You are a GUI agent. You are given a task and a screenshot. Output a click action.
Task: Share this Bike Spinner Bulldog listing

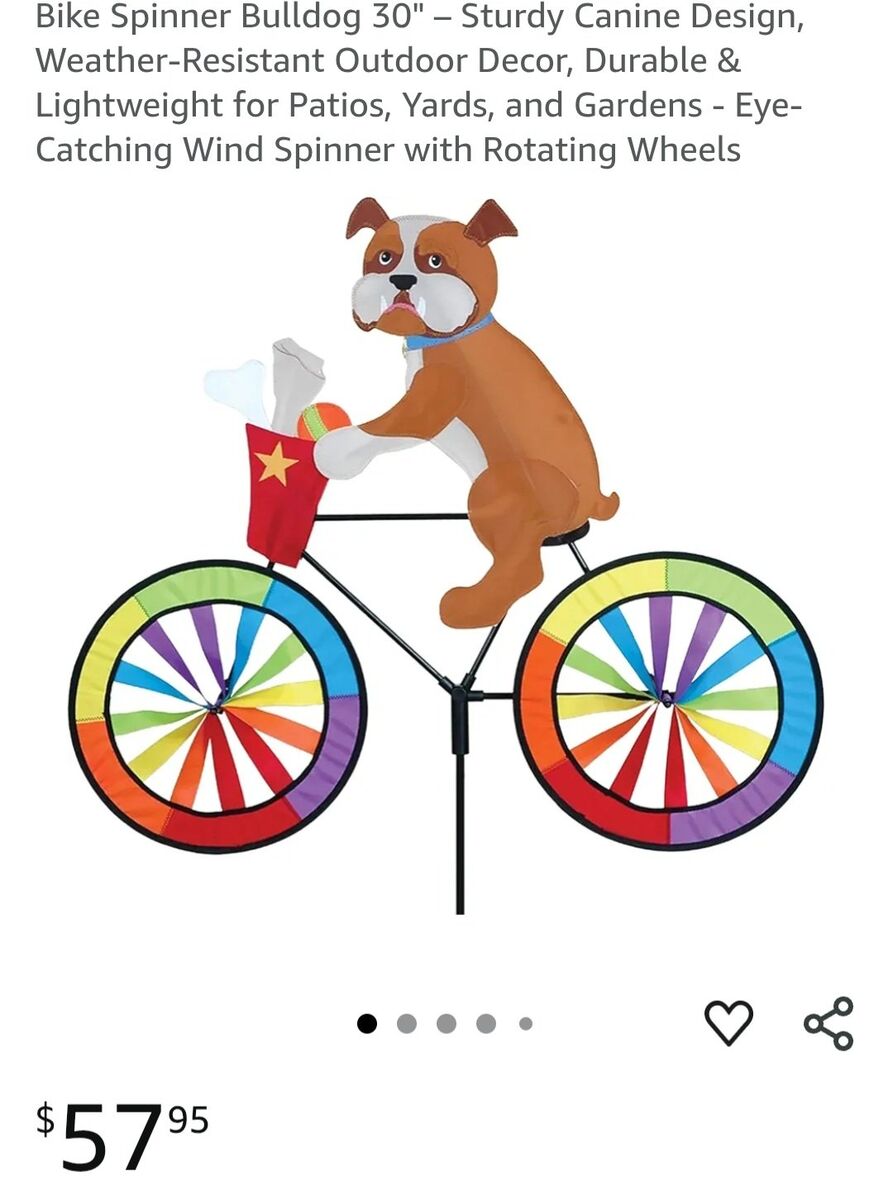[829, 1023]
